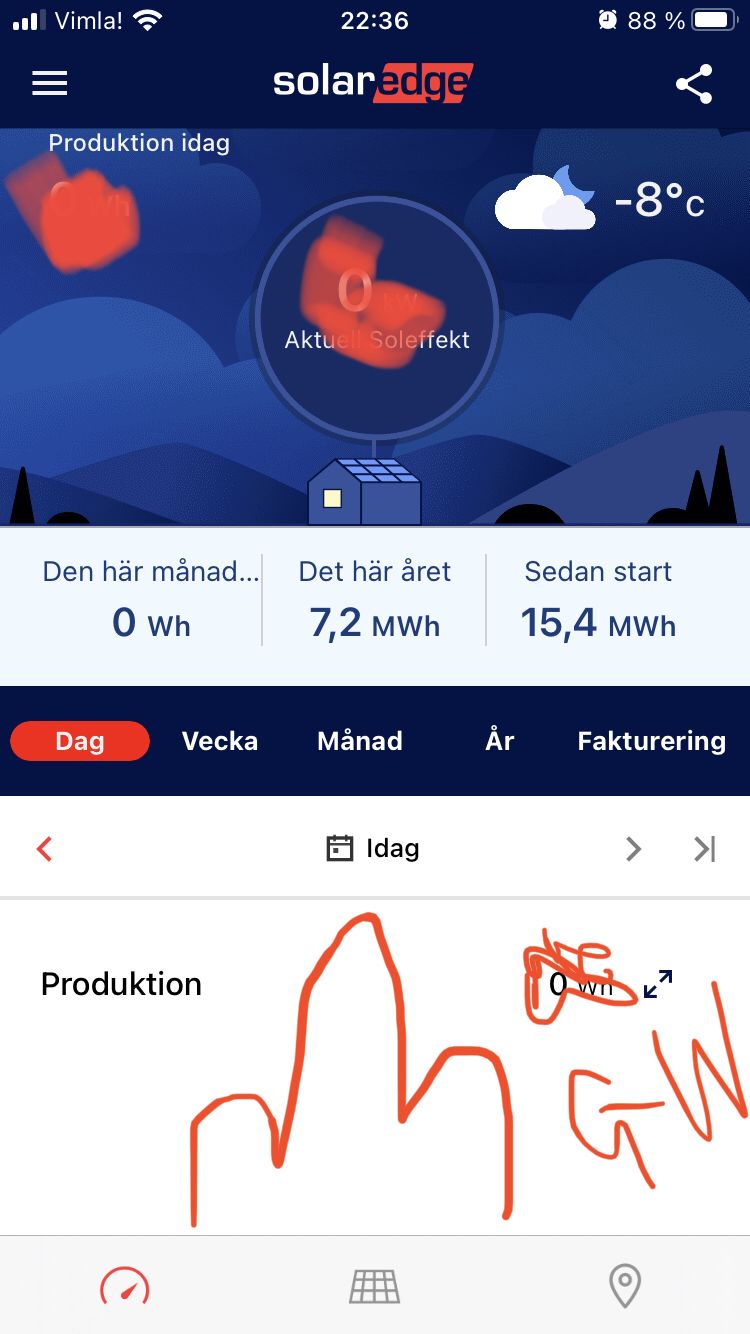Expand the Produktion chart to fullscreen
The height and width of the screenshot is (1334, 750).
click(x=658, y=984)
